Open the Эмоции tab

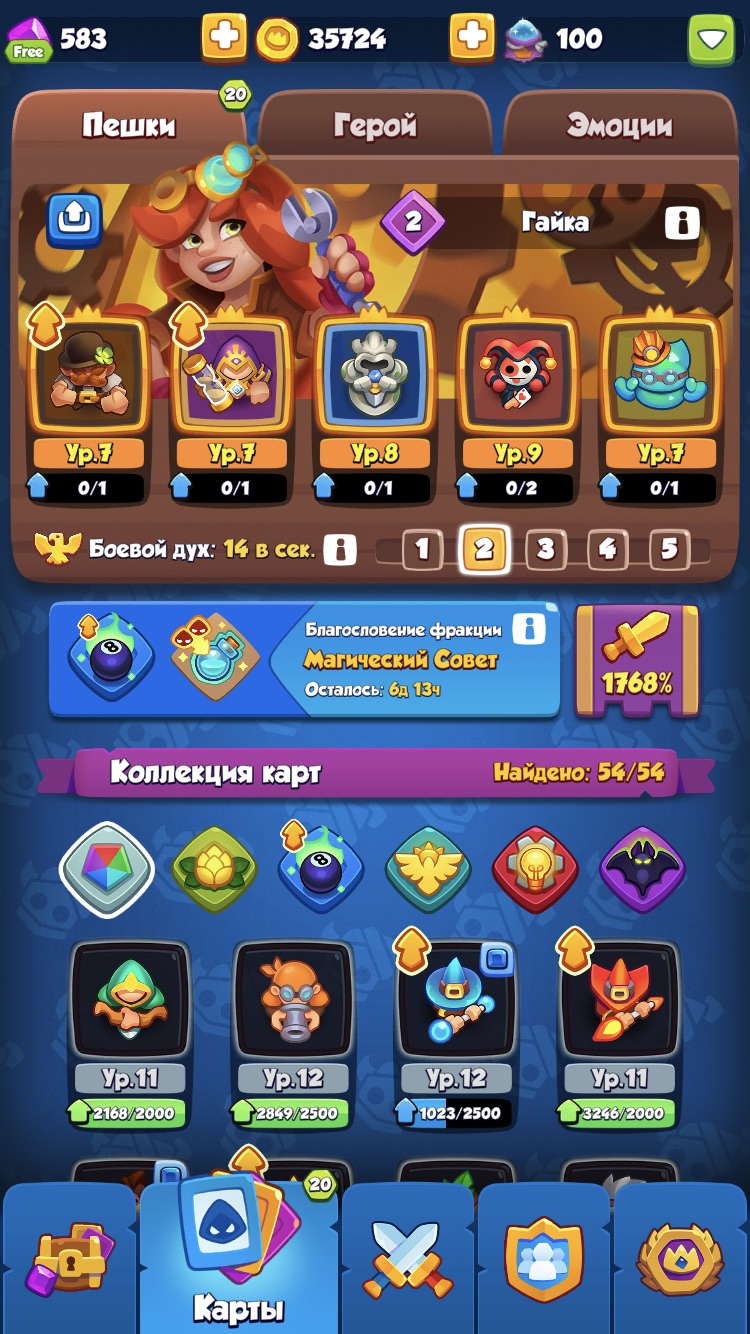click(619, 125)
